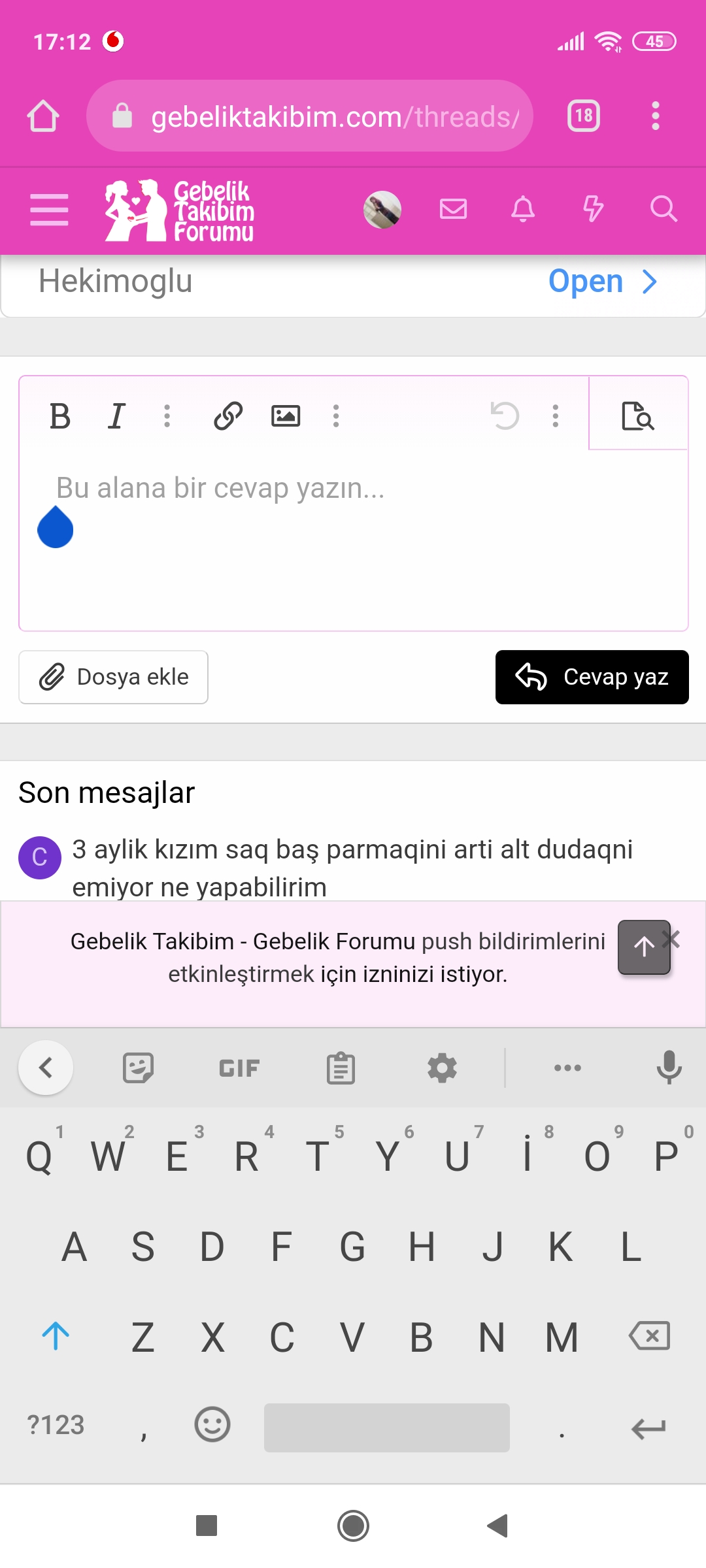Apply italic formatting in editor
Viewport: 706px width, 1568px height.
point(116,416)
